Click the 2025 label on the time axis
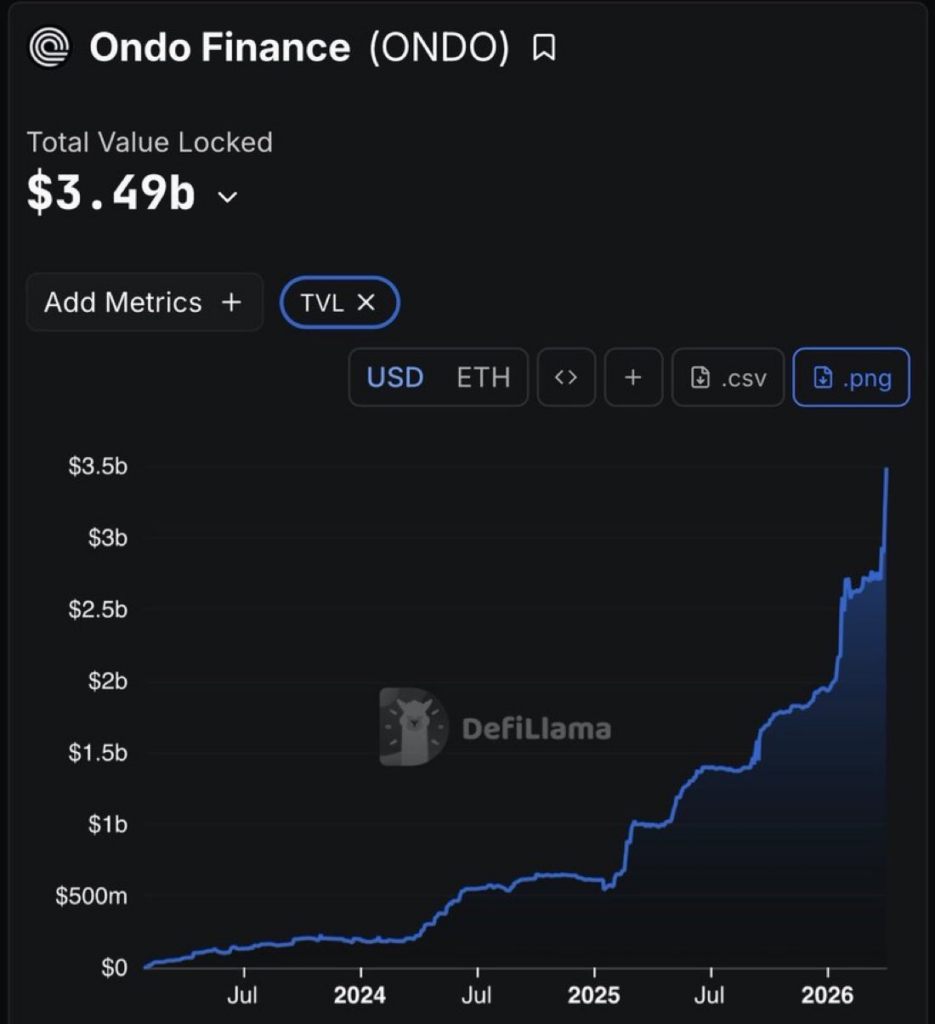This screenshot has width=935, height=1024. [x=596, y=995]
